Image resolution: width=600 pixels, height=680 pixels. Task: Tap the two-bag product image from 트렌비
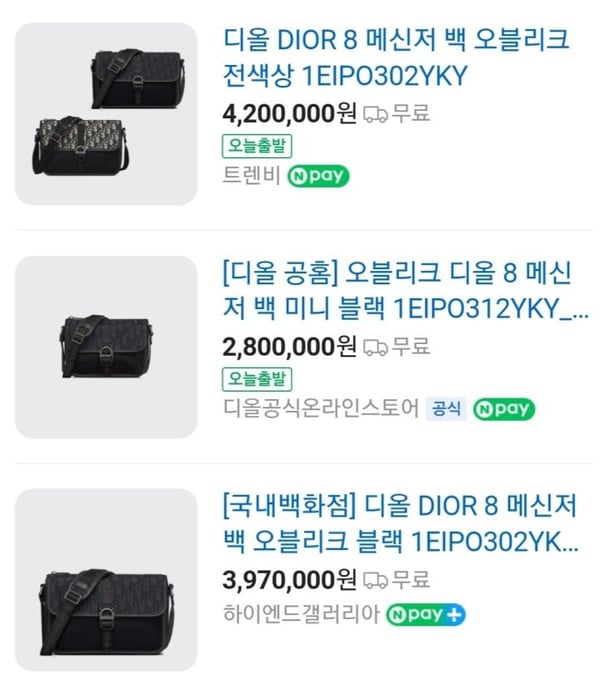(x=106, y=114)
